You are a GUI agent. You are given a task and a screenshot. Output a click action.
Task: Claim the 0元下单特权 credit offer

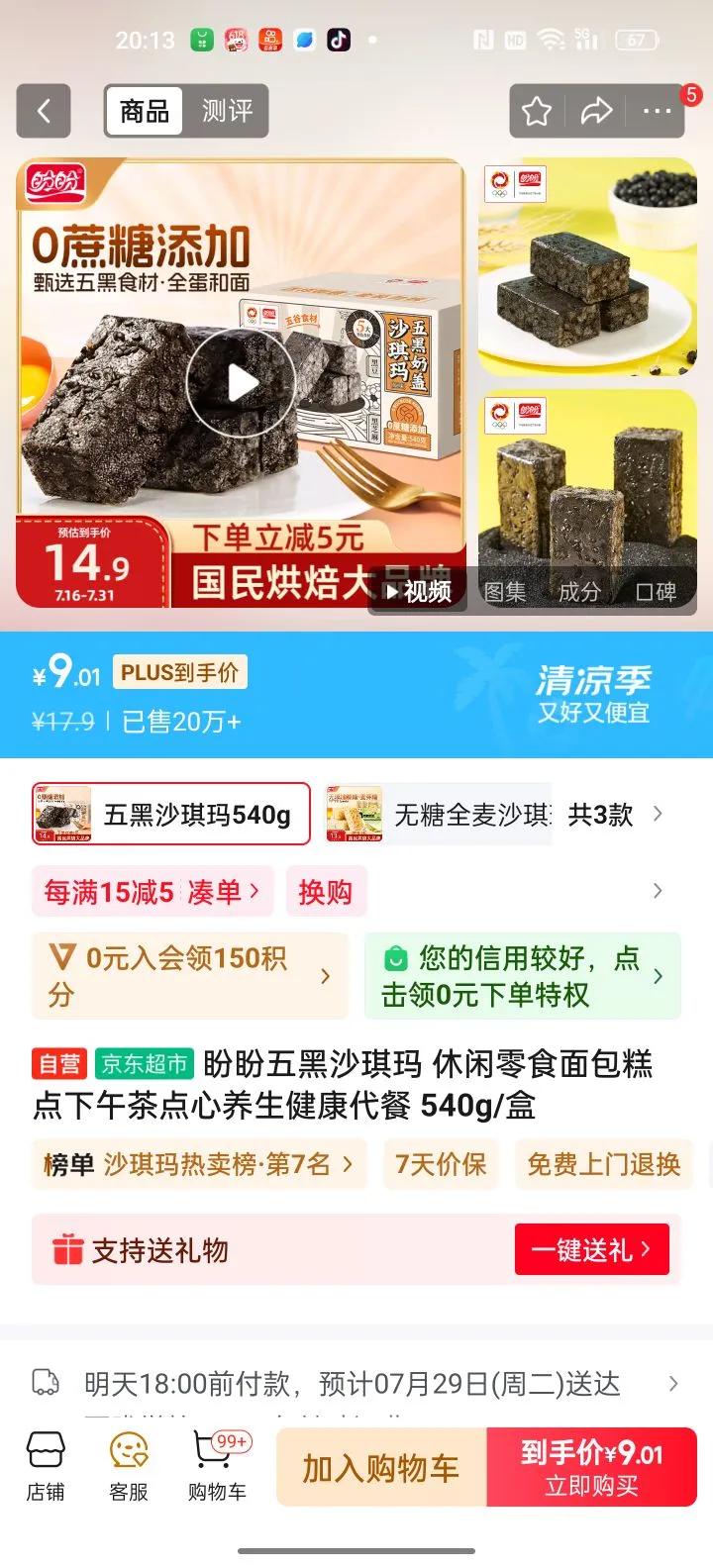(522, 976)
